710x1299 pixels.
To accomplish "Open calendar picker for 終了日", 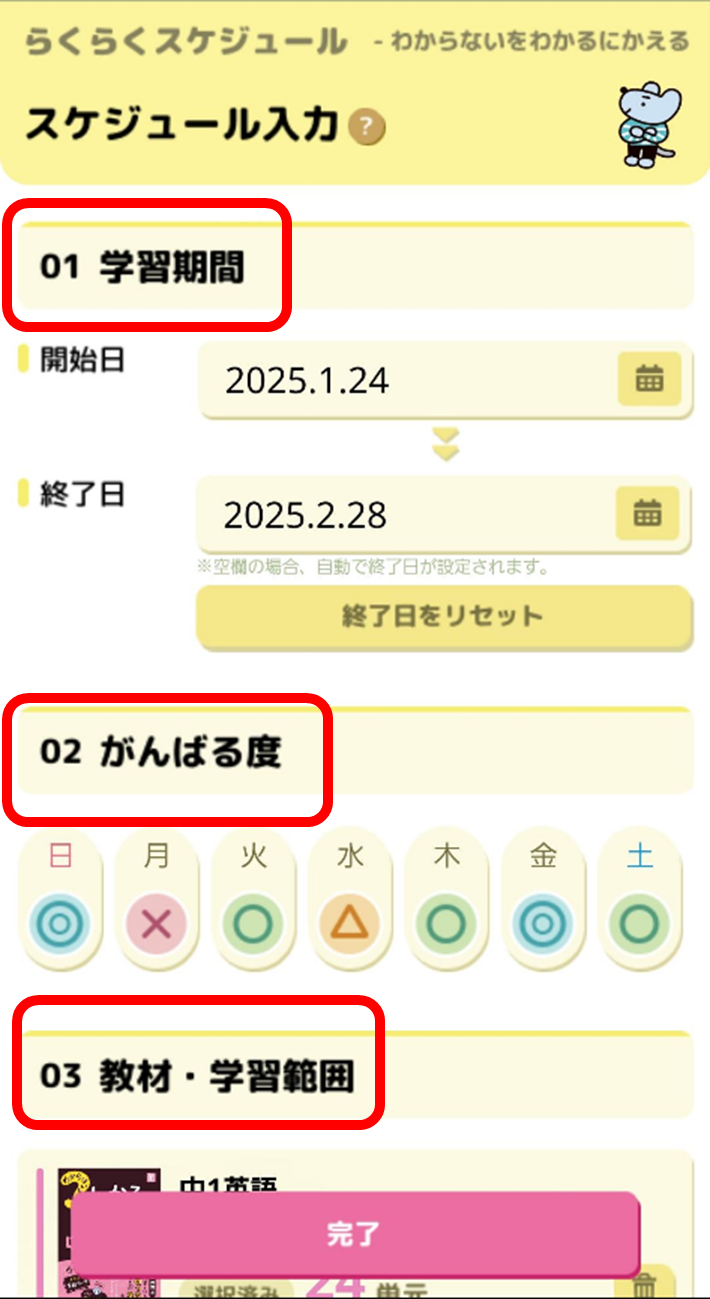I will (x=647, y=514).
